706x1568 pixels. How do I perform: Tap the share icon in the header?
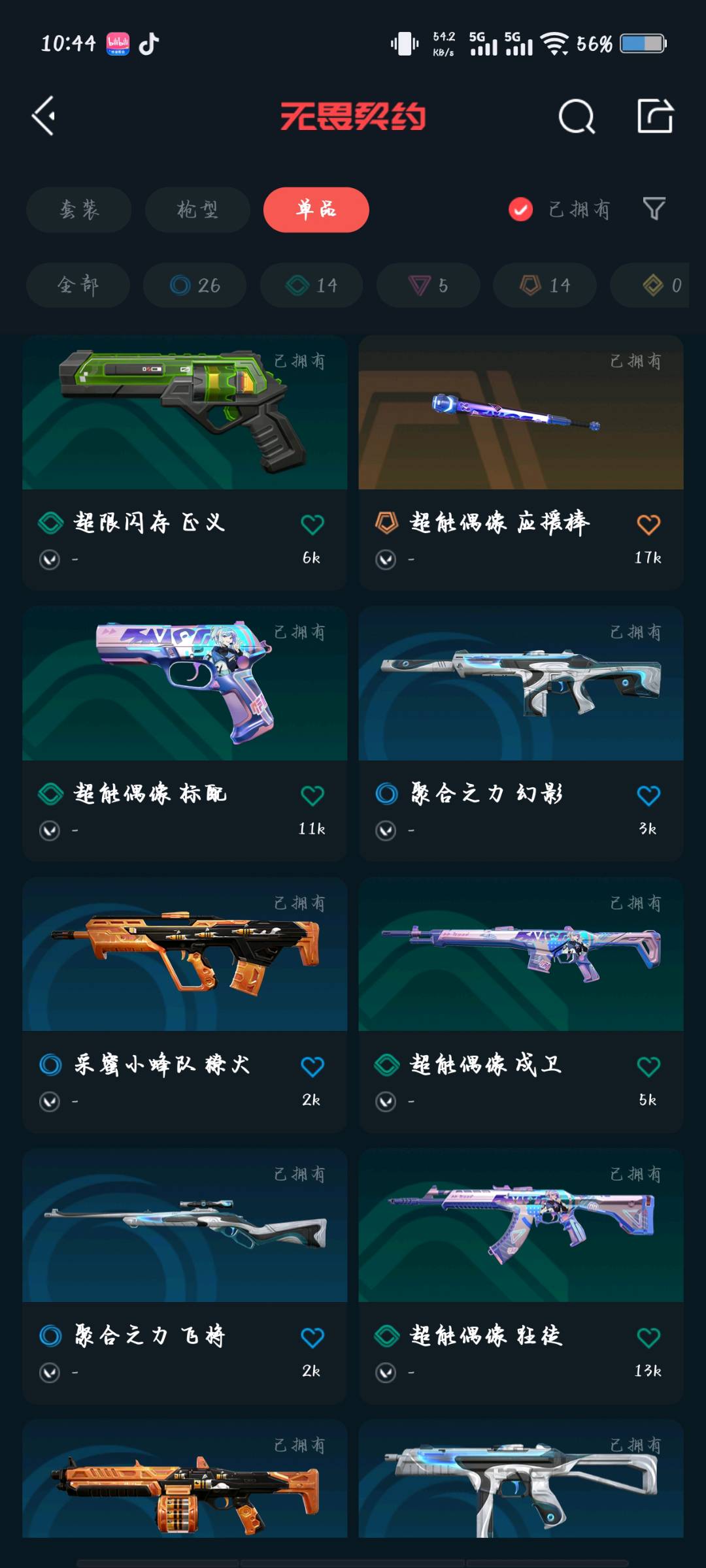[655, 116]
